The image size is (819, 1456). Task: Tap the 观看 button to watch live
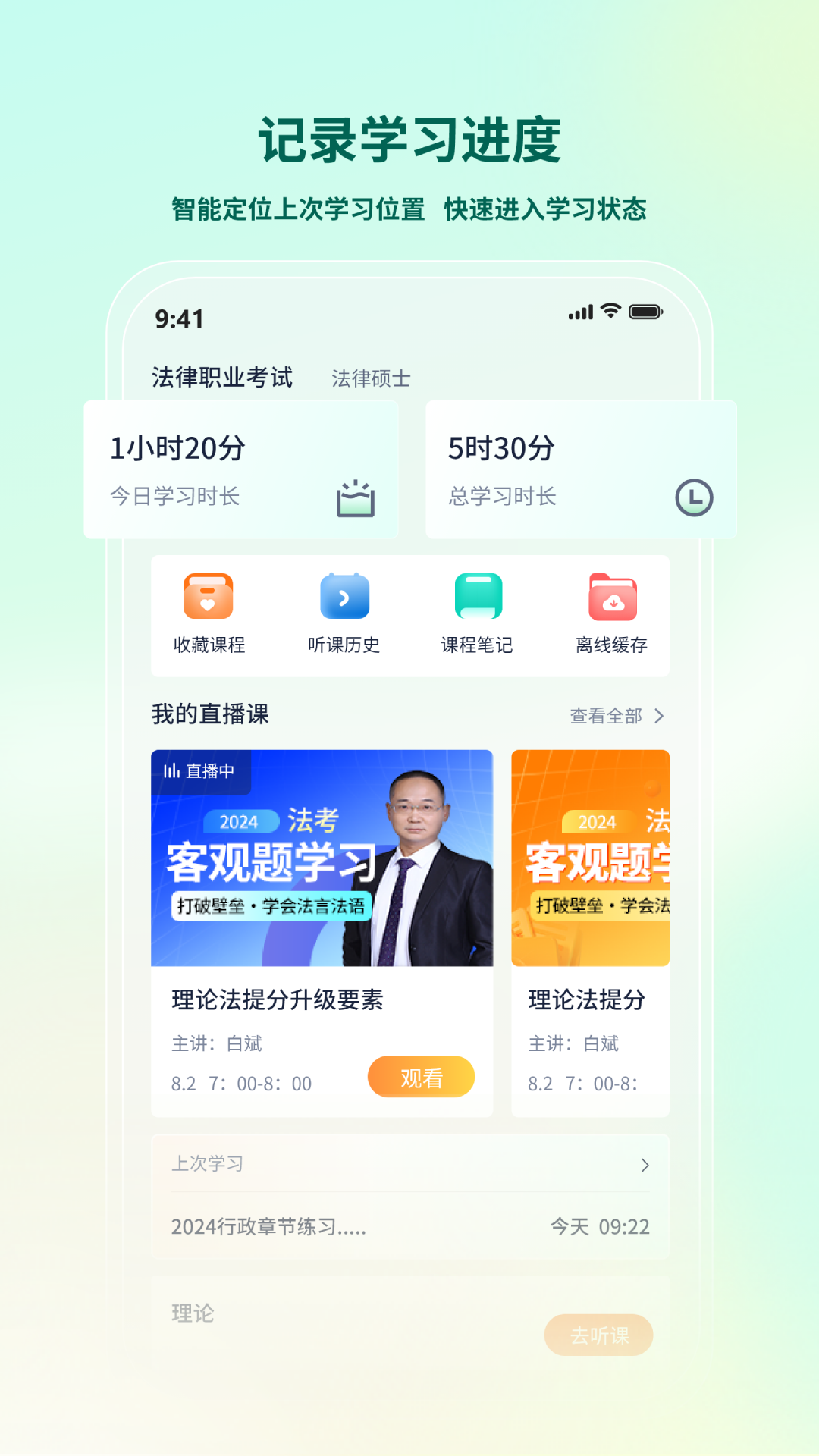tap(421, 1077)
